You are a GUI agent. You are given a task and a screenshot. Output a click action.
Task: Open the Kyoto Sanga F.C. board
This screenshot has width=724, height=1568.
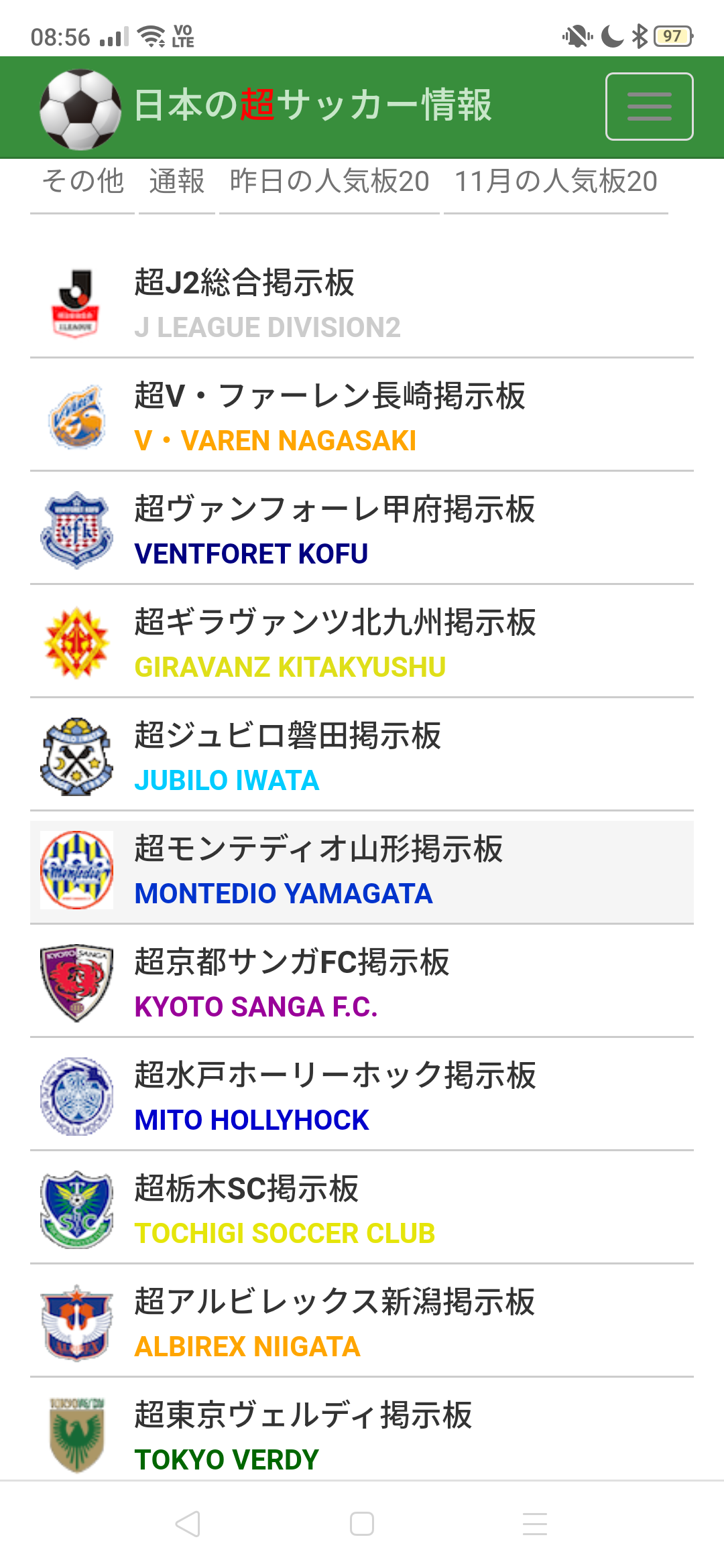362,982
